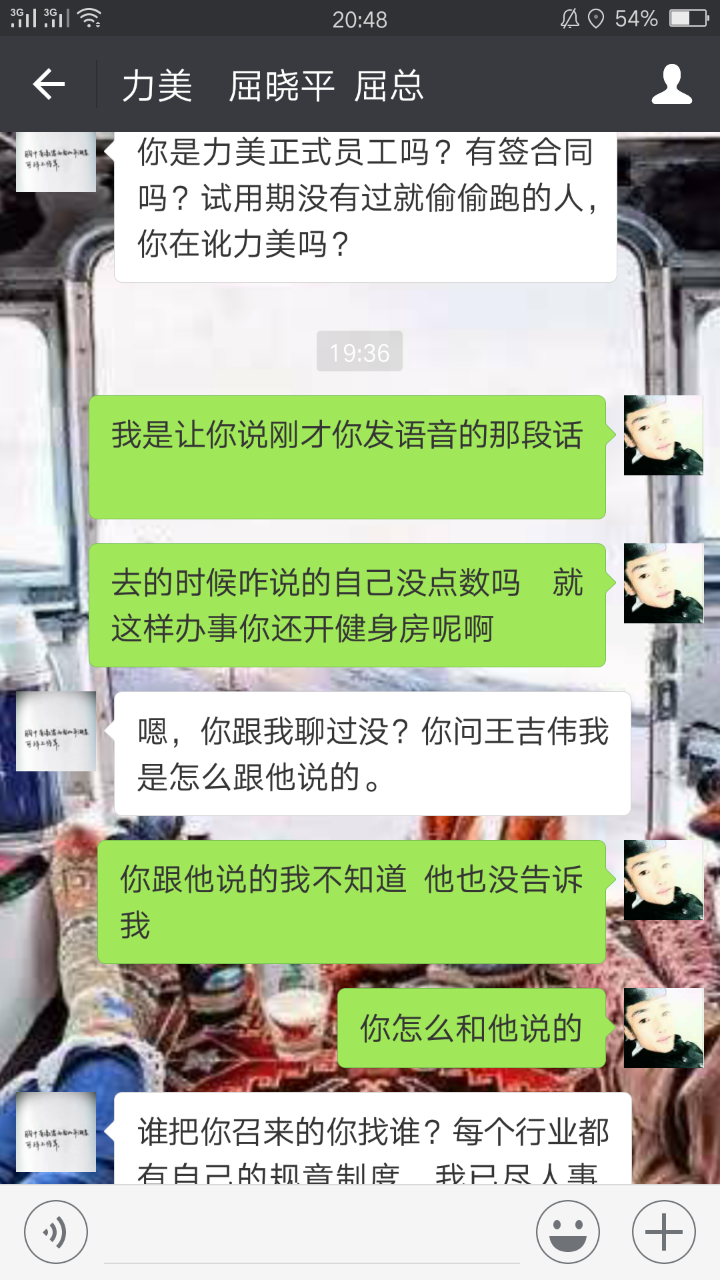Open the contact's avatar beside the 王吉伟 message
This screenshot has width=720, height=1280.
pos(56,731)
